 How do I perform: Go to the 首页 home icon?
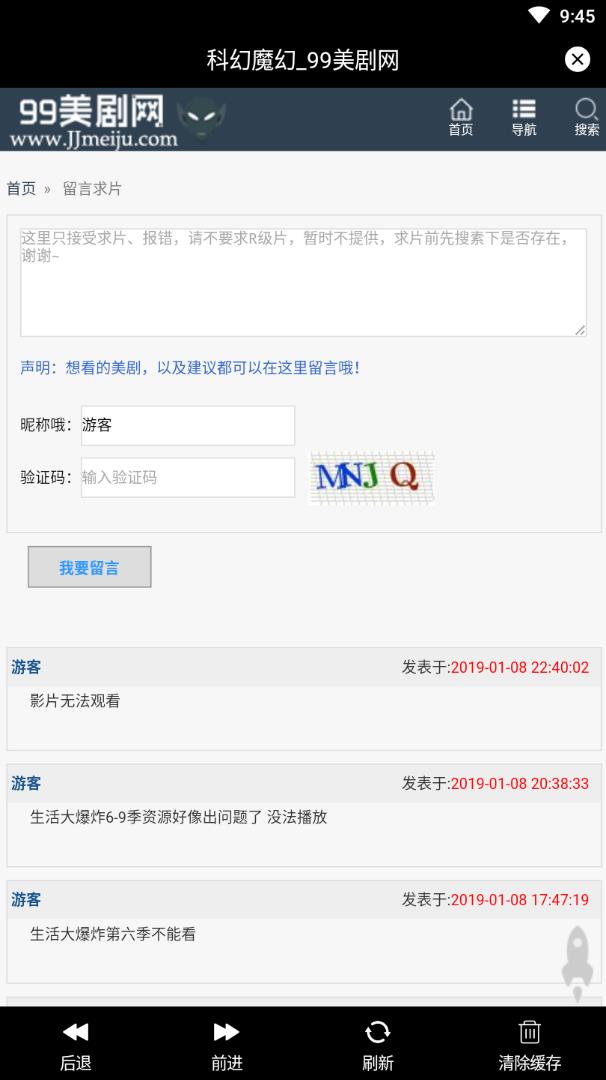pos(461,117)
